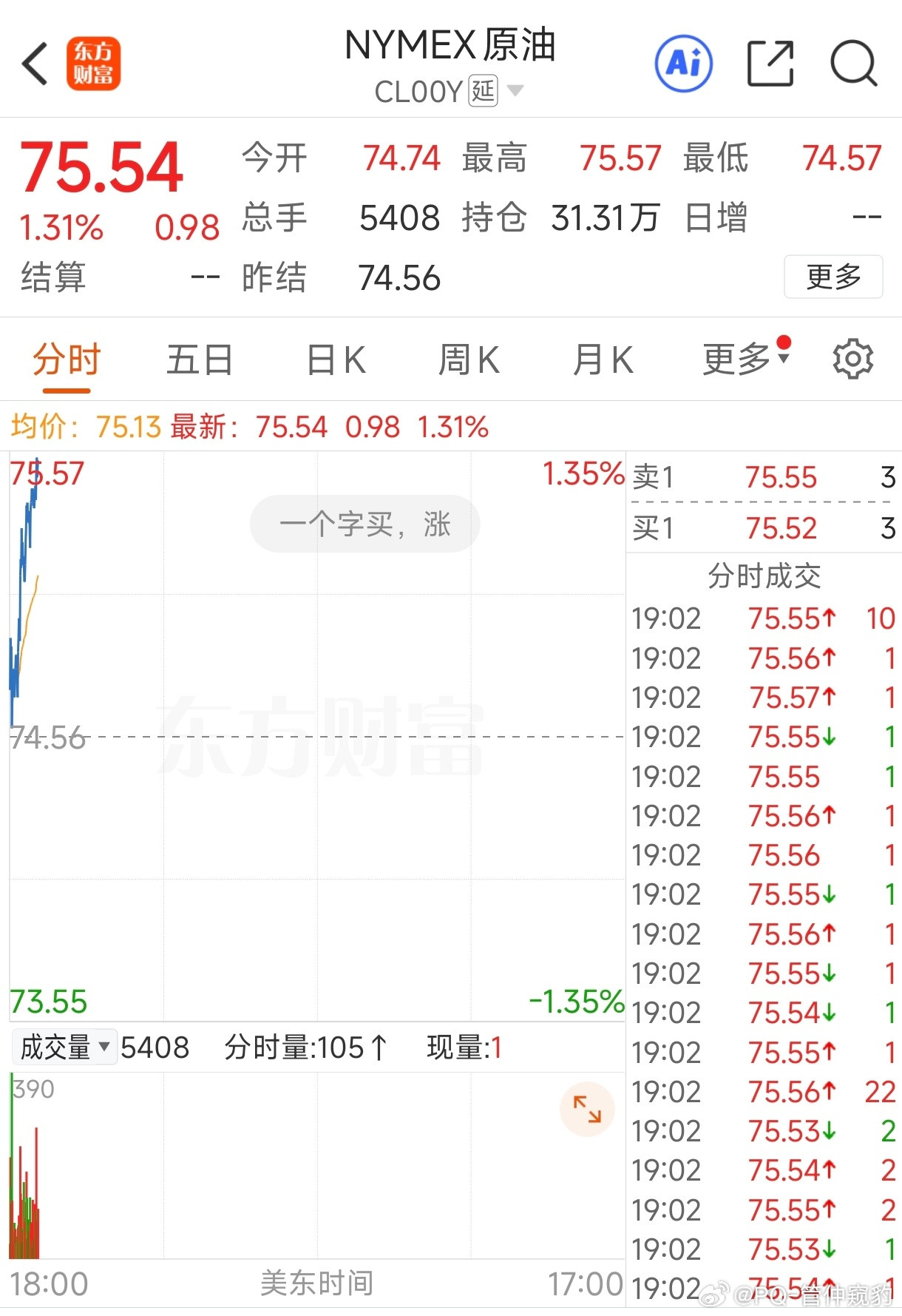Tap the 更多 button beside 昨结

pos(834,276)
